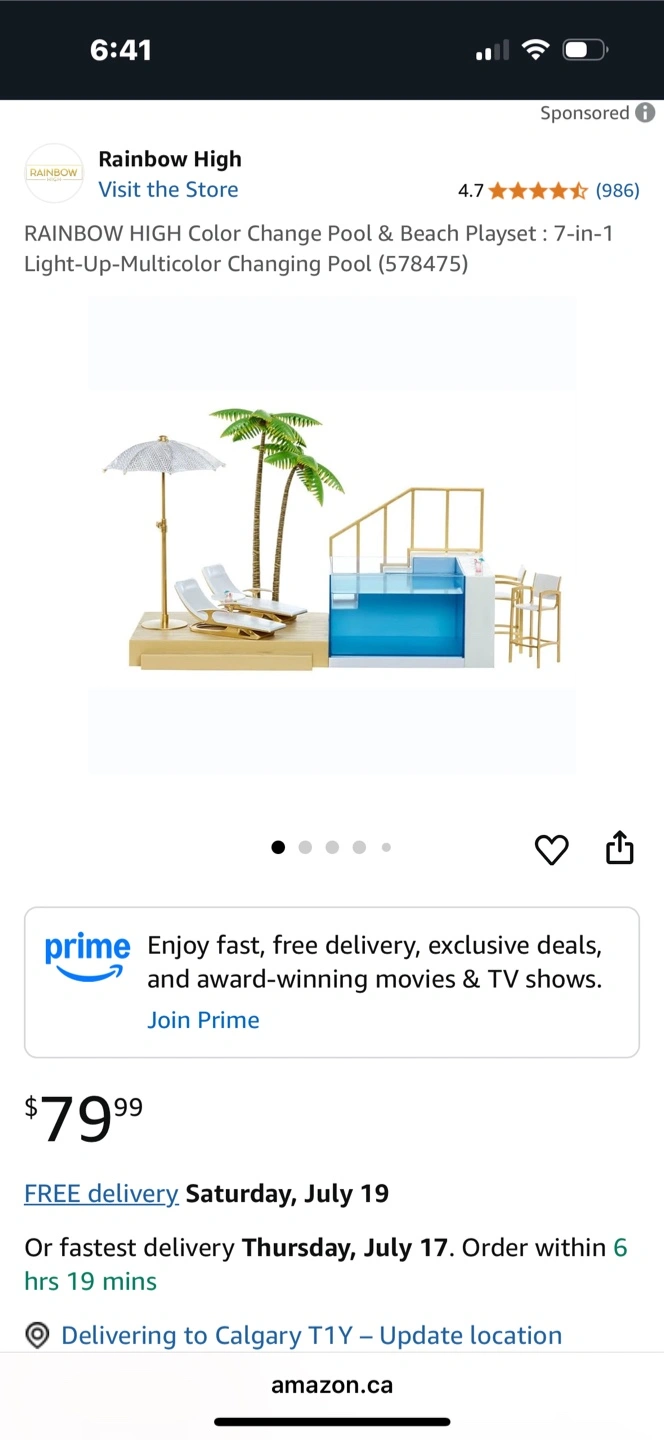
Task: Update the Calgary T1Y delivery location
Action: coord(311,1335)
